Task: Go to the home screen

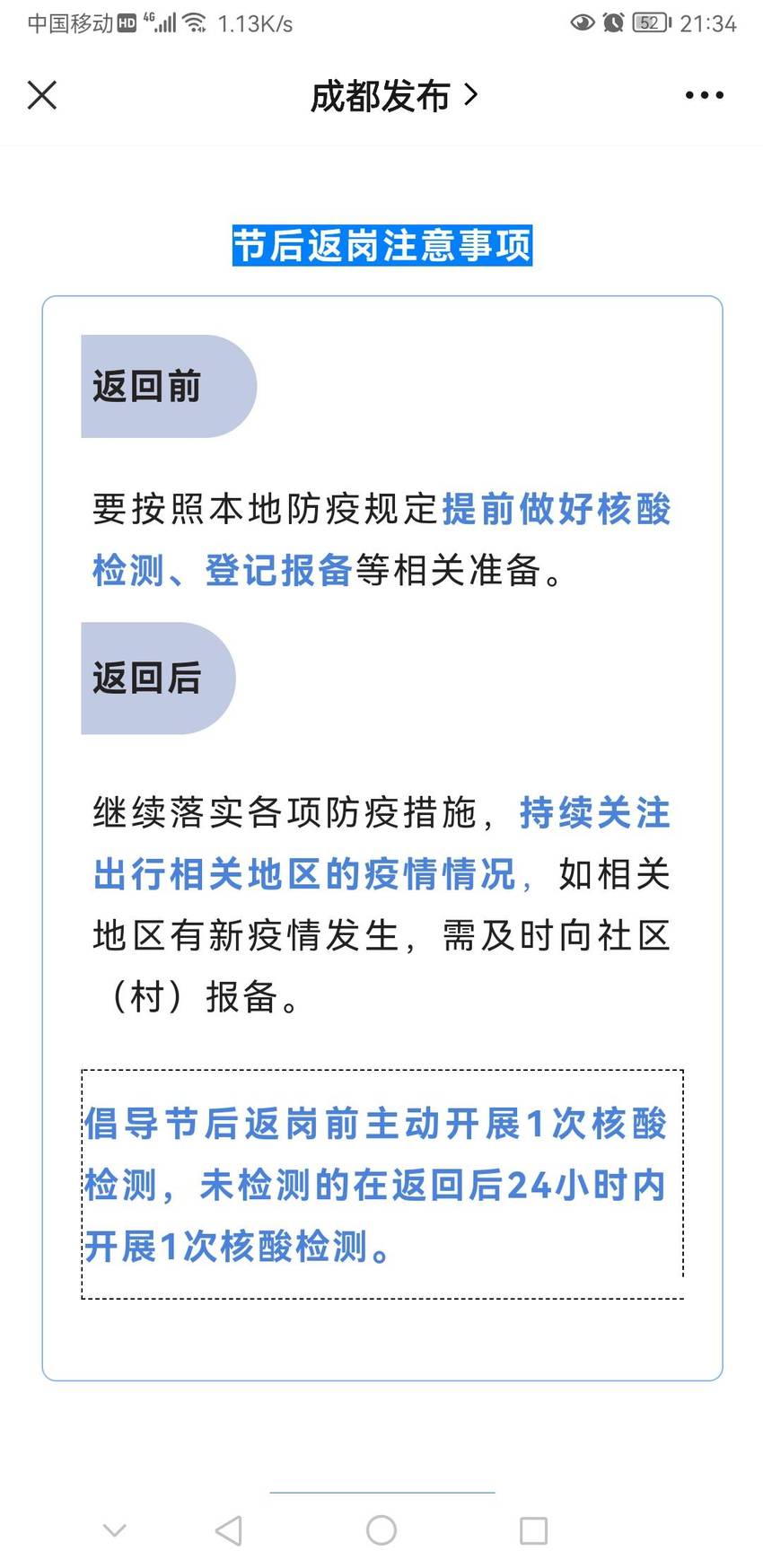Action: (381, 1530)
